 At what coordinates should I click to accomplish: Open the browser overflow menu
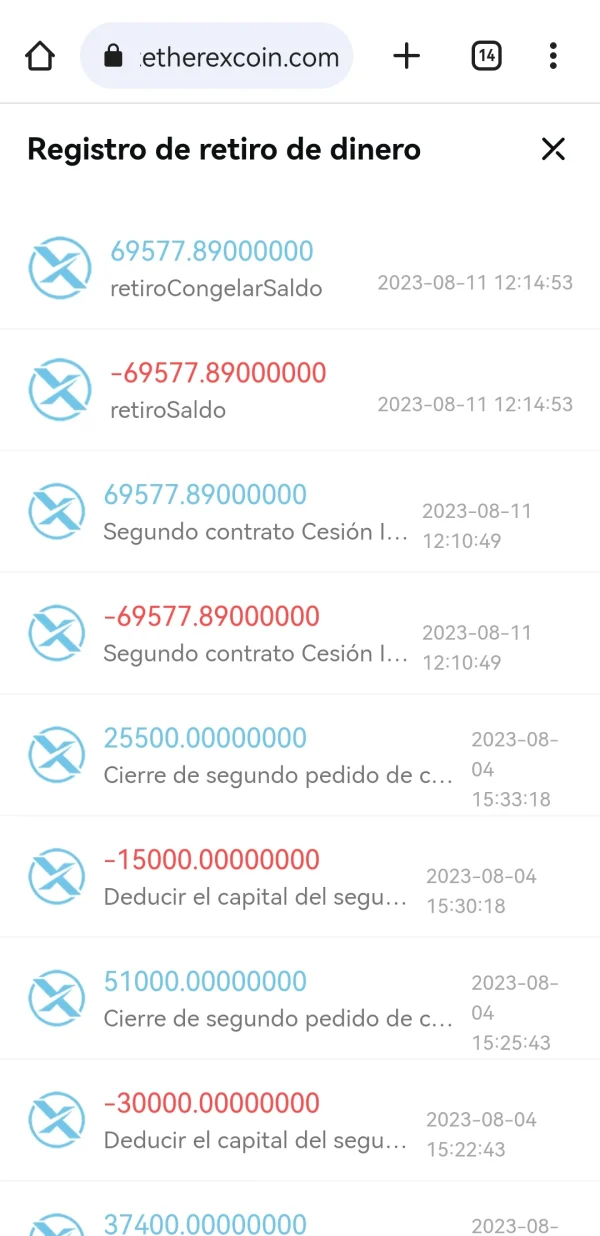(553, 56)
